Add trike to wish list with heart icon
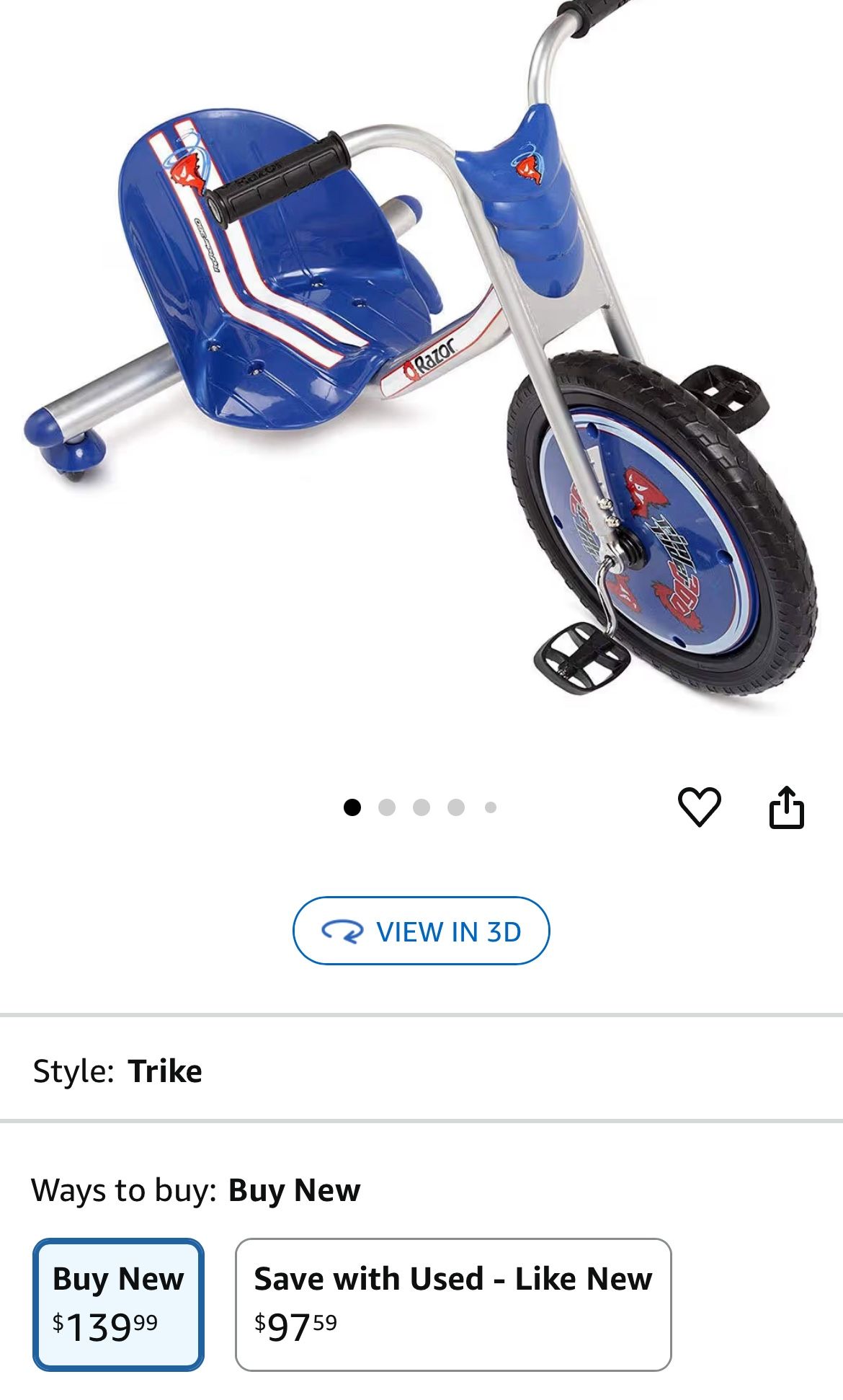Image resolution: width=843 pixels, height=1400 pixels. [x=699, y=807]
